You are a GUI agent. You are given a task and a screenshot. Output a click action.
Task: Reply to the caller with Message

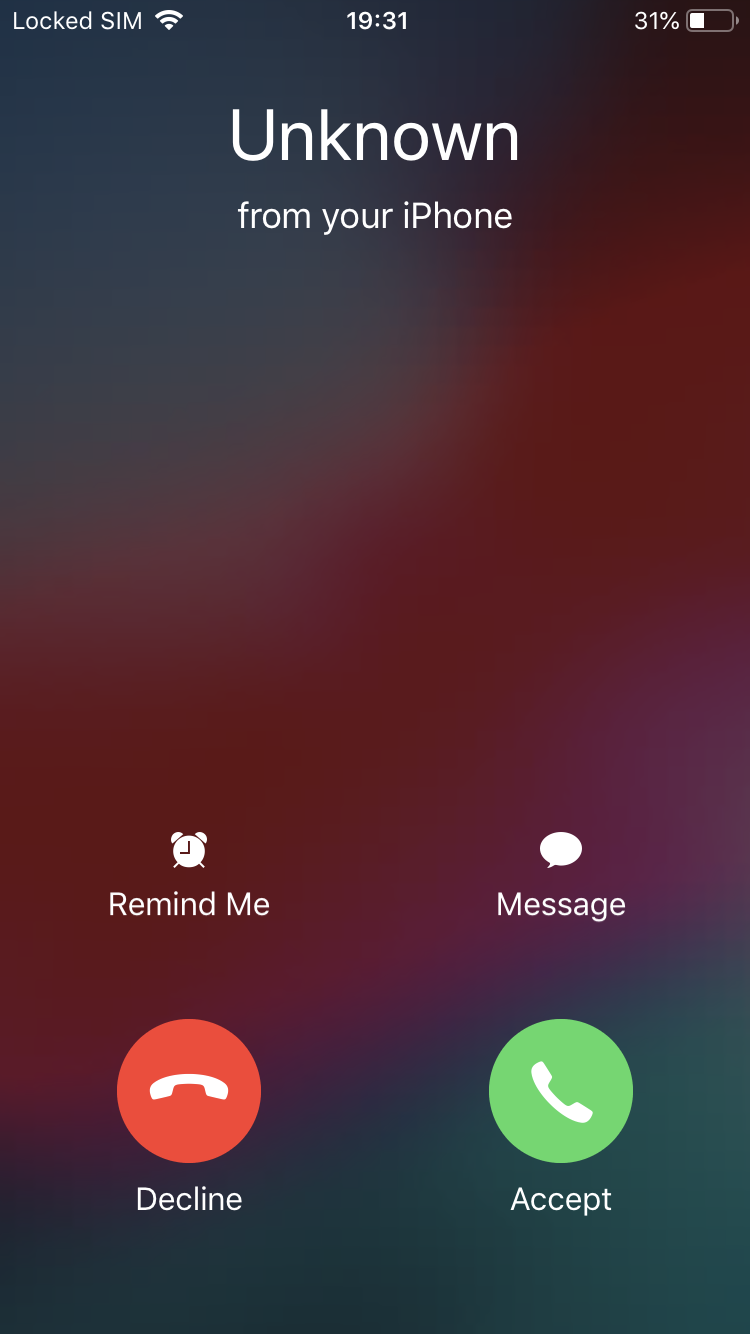[560, 874]
